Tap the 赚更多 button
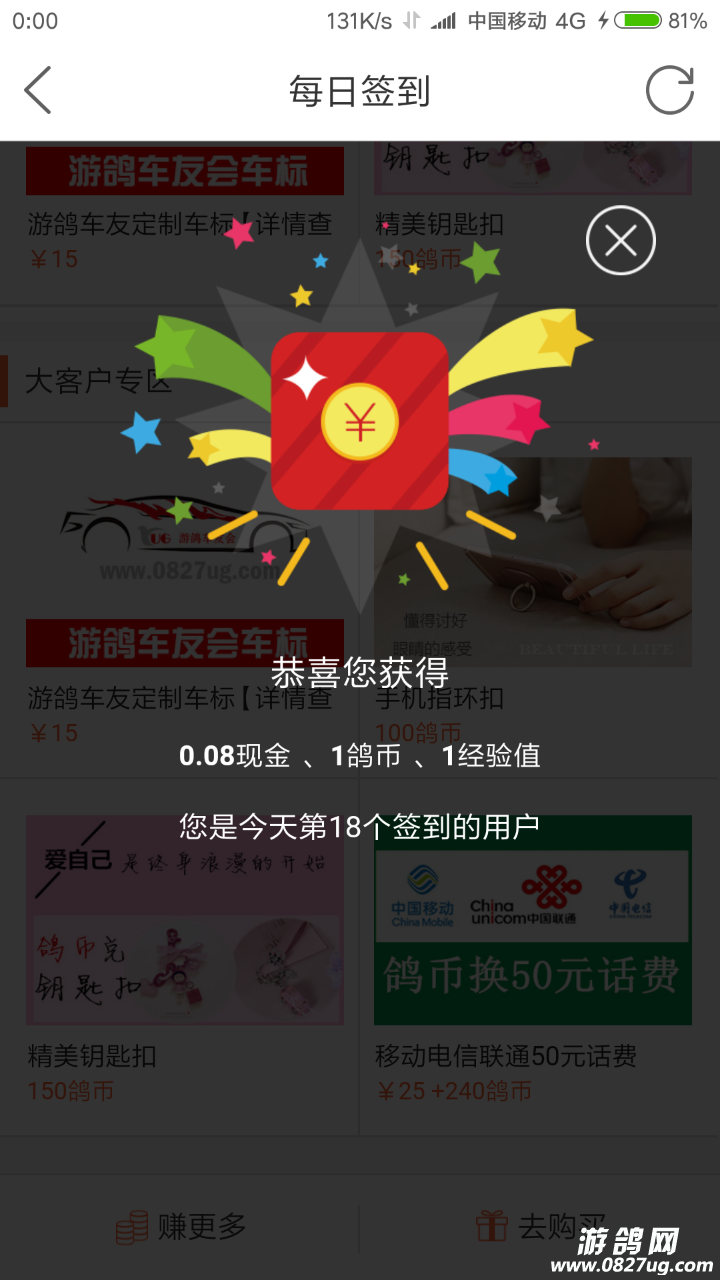 (x=181, y=1226)
